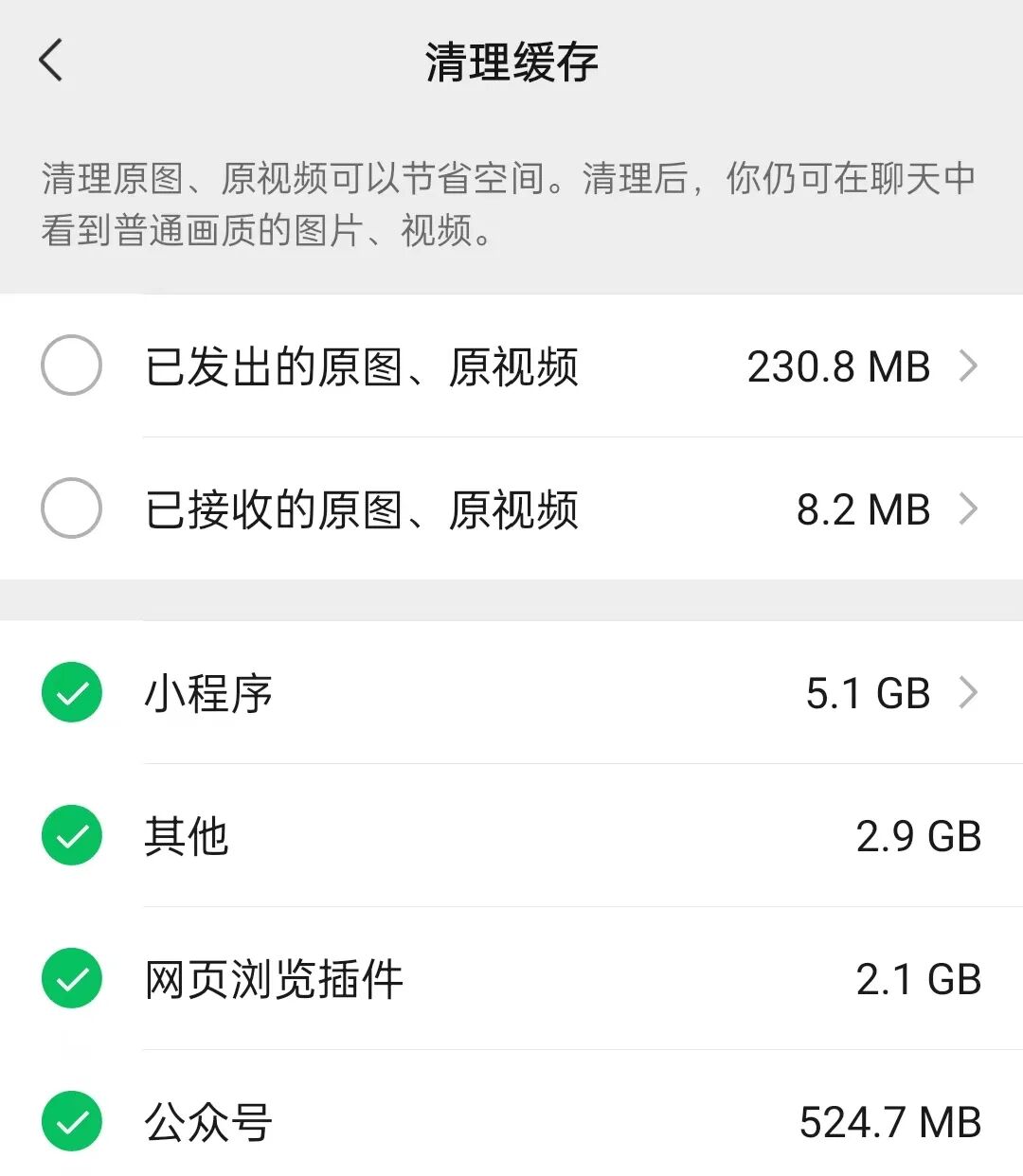Enable cleaning of sent original photos and videos
Screen dimensions: 1023x1176
[71, 365]
